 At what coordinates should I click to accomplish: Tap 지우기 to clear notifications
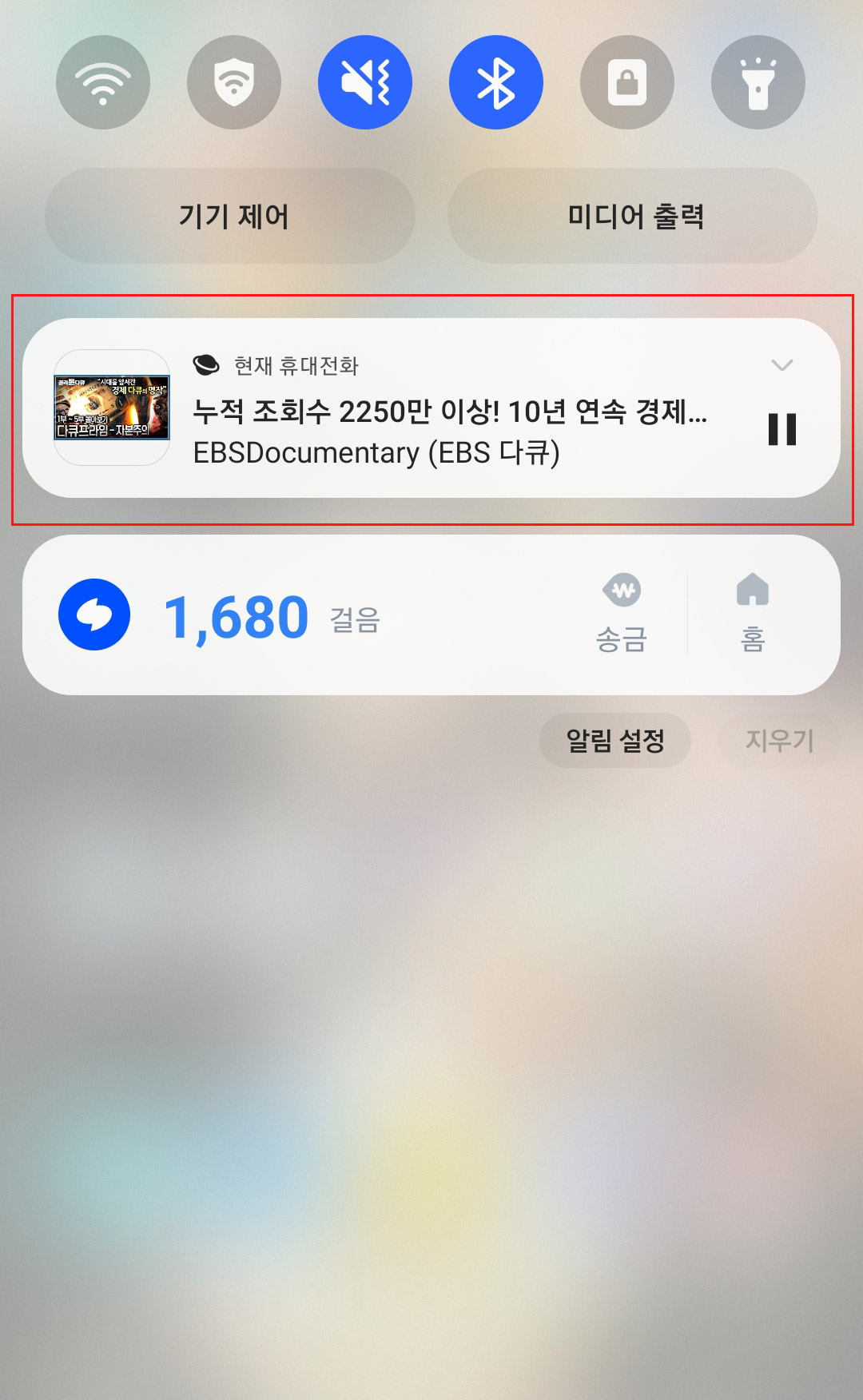pos(779,741)
